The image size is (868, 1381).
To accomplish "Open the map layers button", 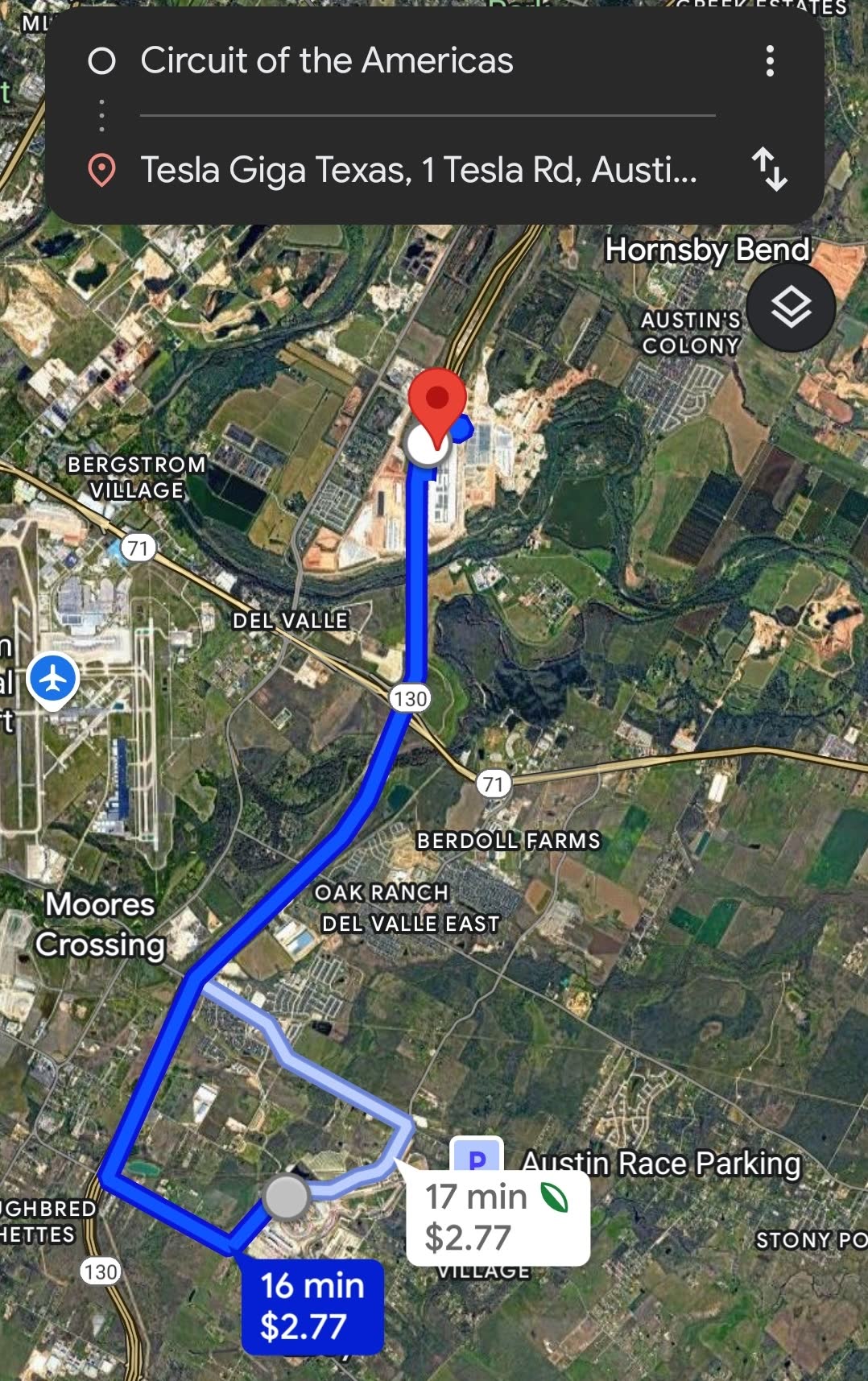I will 791,308.
